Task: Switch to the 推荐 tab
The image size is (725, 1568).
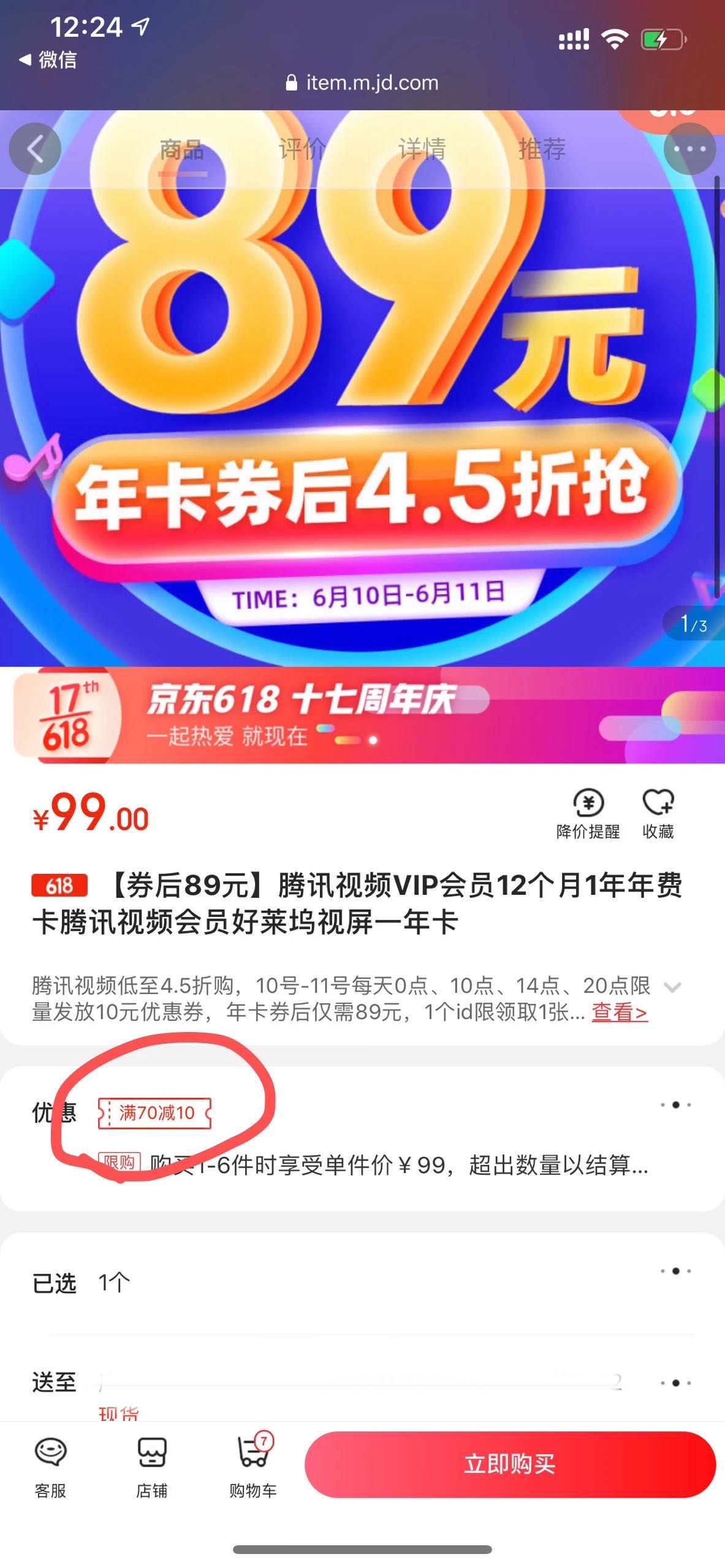Action: click(542, 149)
